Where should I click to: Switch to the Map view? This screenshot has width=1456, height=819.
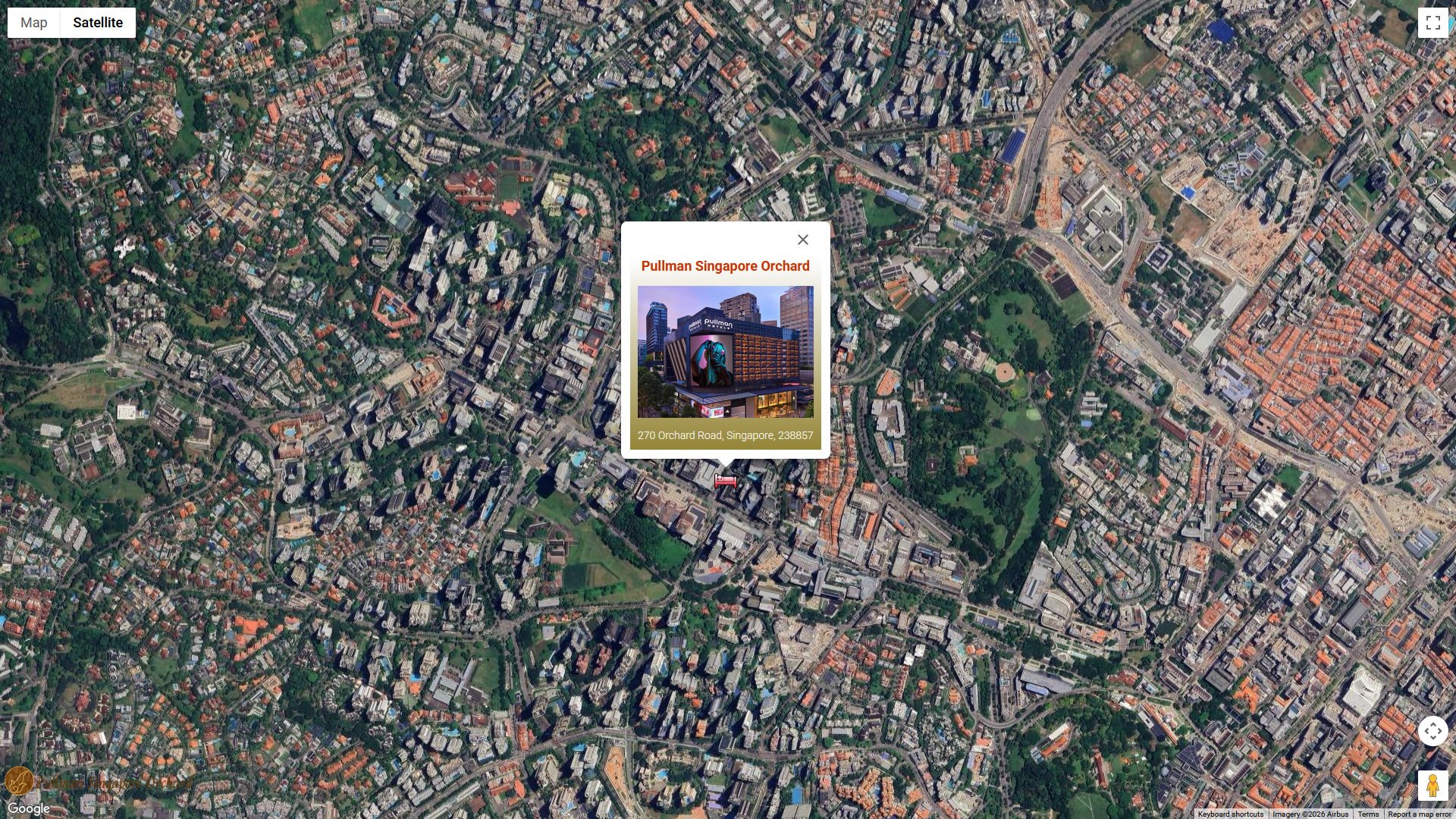[x=34, y=23]
